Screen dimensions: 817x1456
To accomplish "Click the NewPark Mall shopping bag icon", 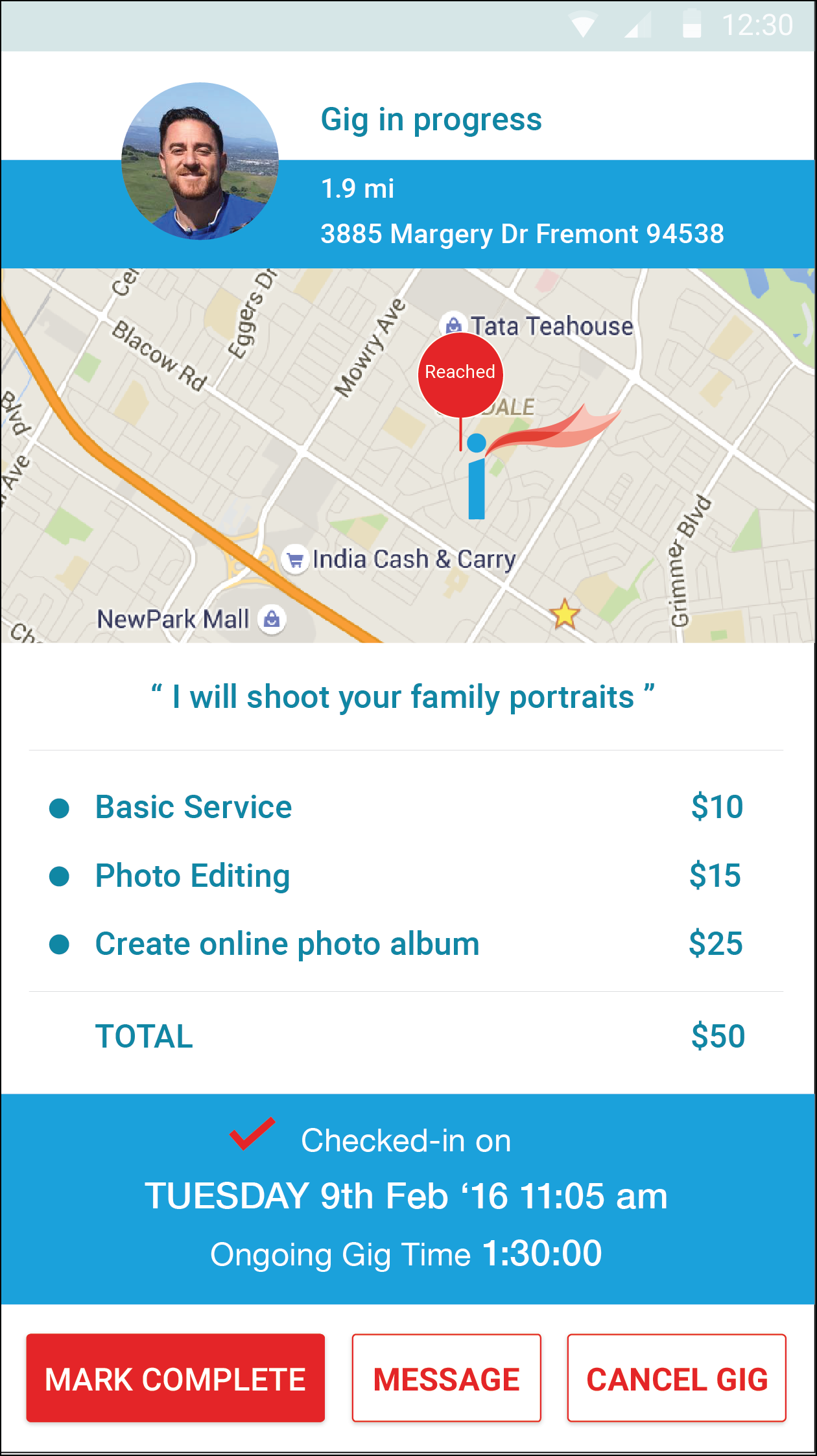I will click(272, 618).
